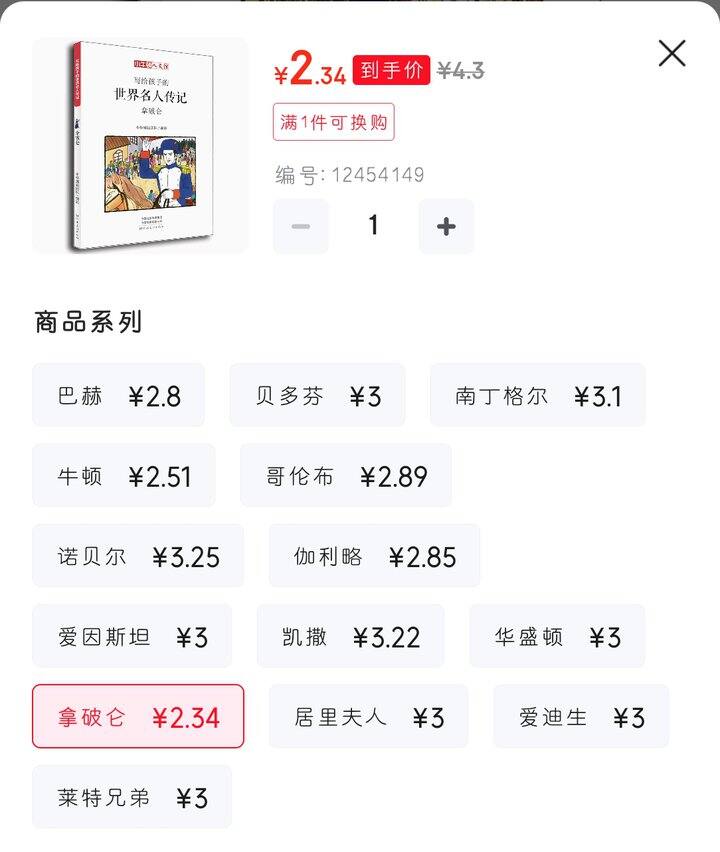Tap the 满1件可换购 promotion tag
Screen dimensions: 720x852
[333, 122]
